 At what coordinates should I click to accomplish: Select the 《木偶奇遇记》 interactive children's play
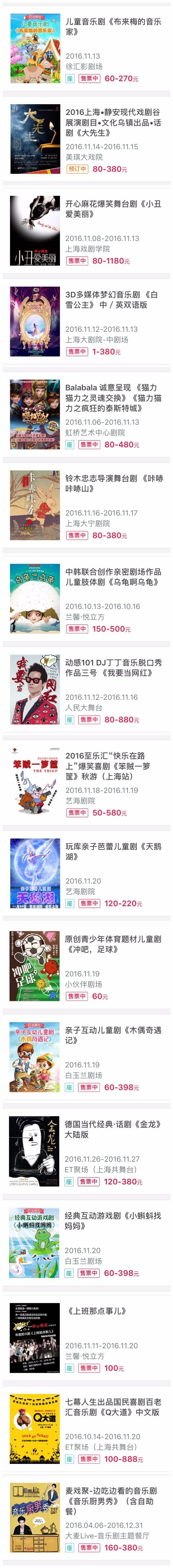113,1035
